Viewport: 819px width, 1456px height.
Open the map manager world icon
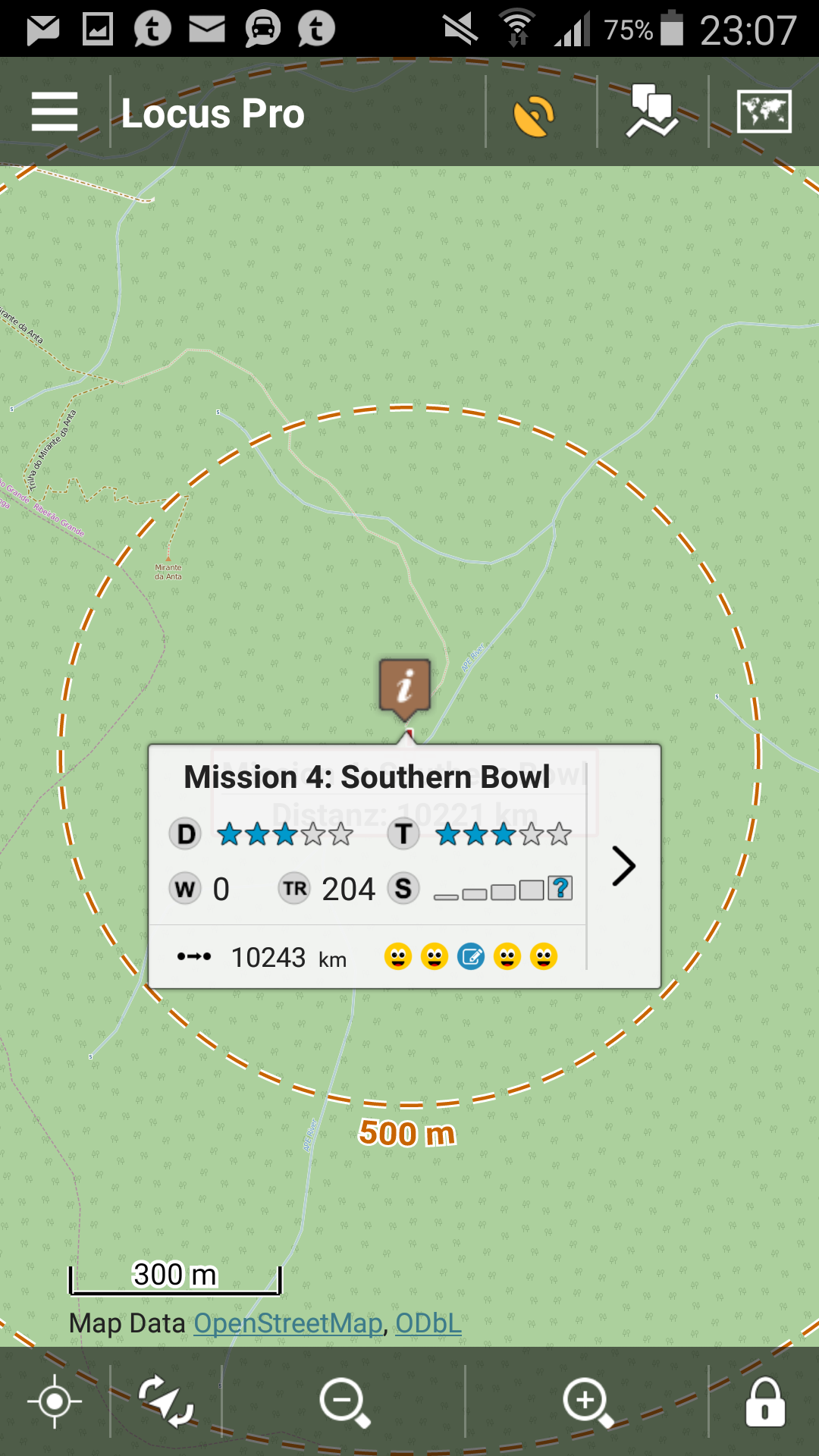coord(764,112)
